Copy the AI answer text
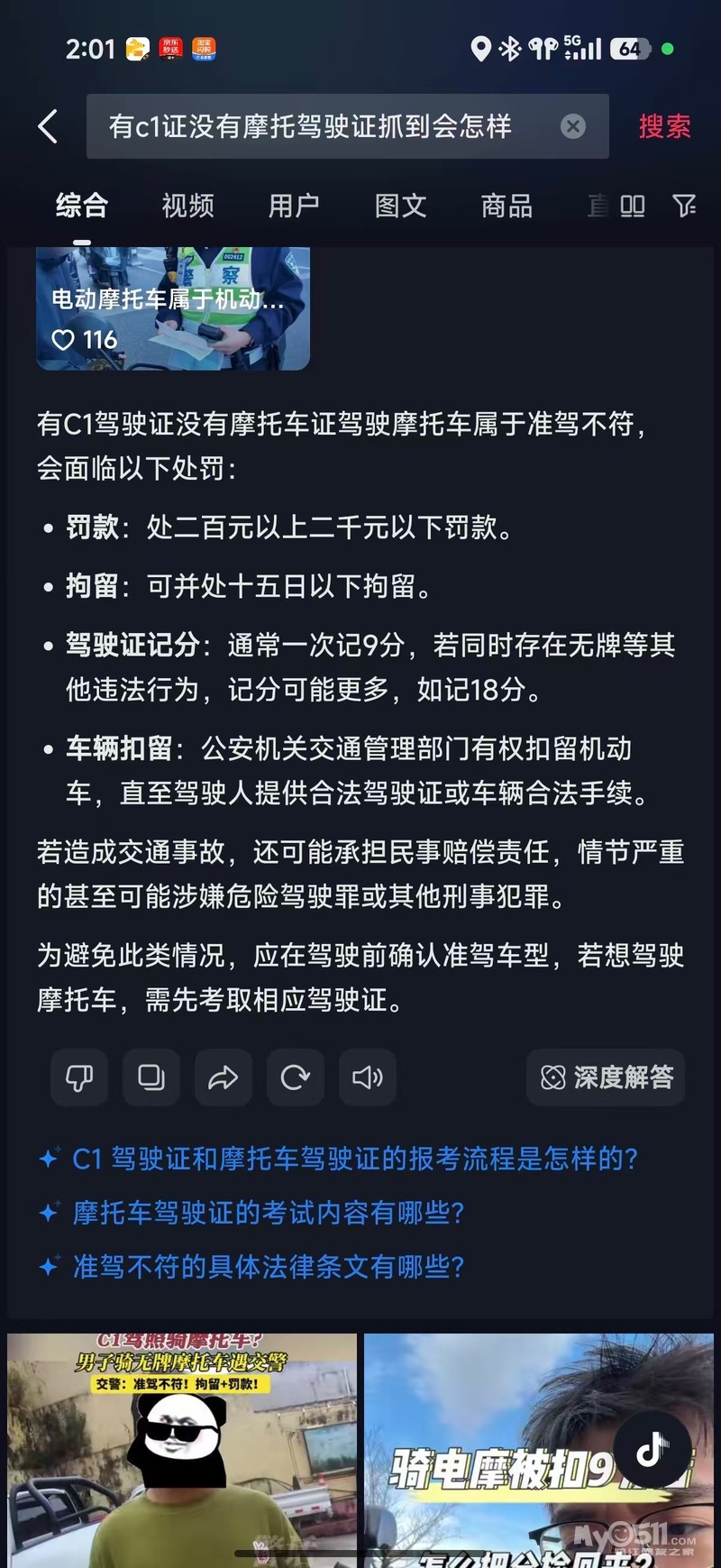Screen dimensions: 721x1568 coord(151,1077)
